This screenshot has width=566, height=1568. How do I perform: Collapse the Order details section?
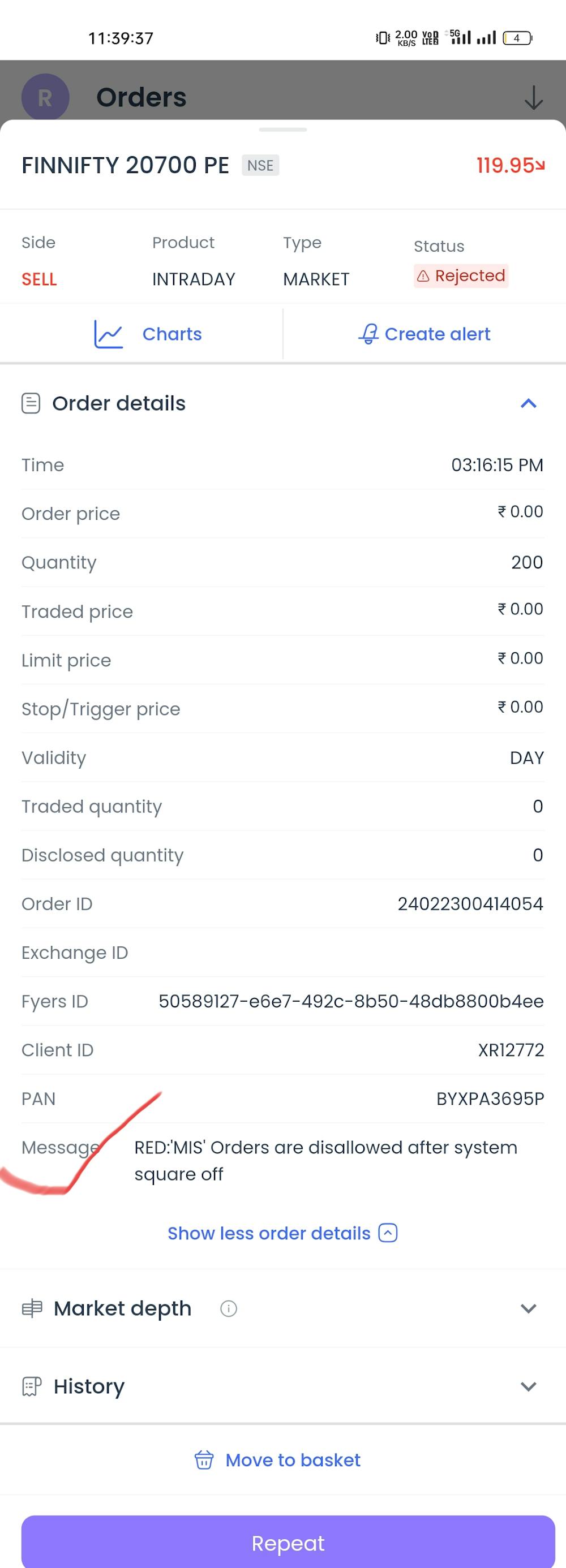(528, 403)
